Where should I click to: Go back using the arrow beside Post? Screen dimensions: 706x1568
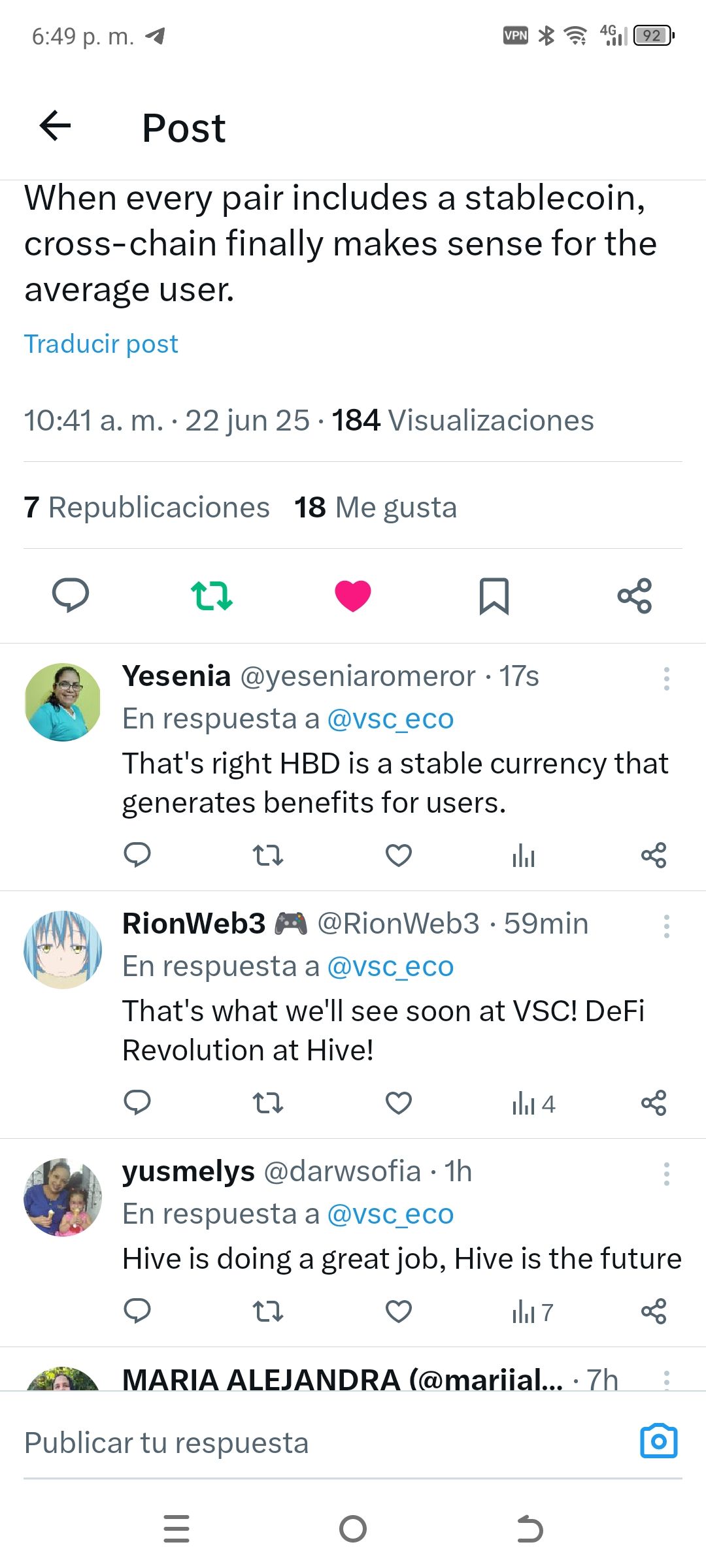pyautogui.click(x=56, y=125)
